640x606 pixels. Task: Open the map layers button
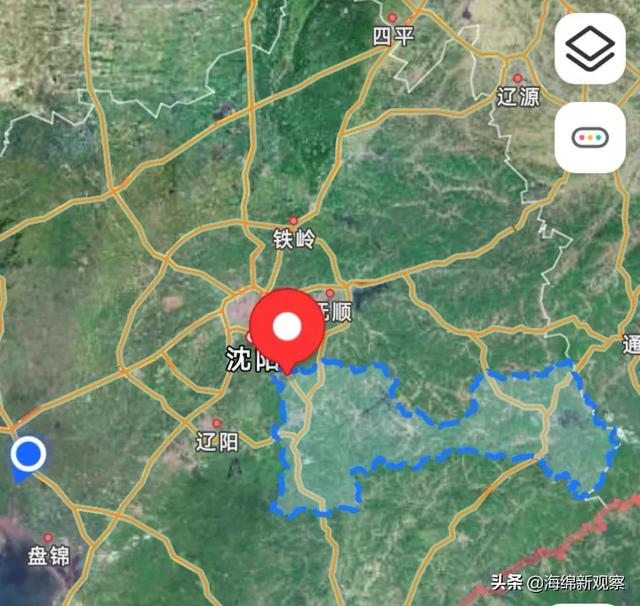coord(590,50)
